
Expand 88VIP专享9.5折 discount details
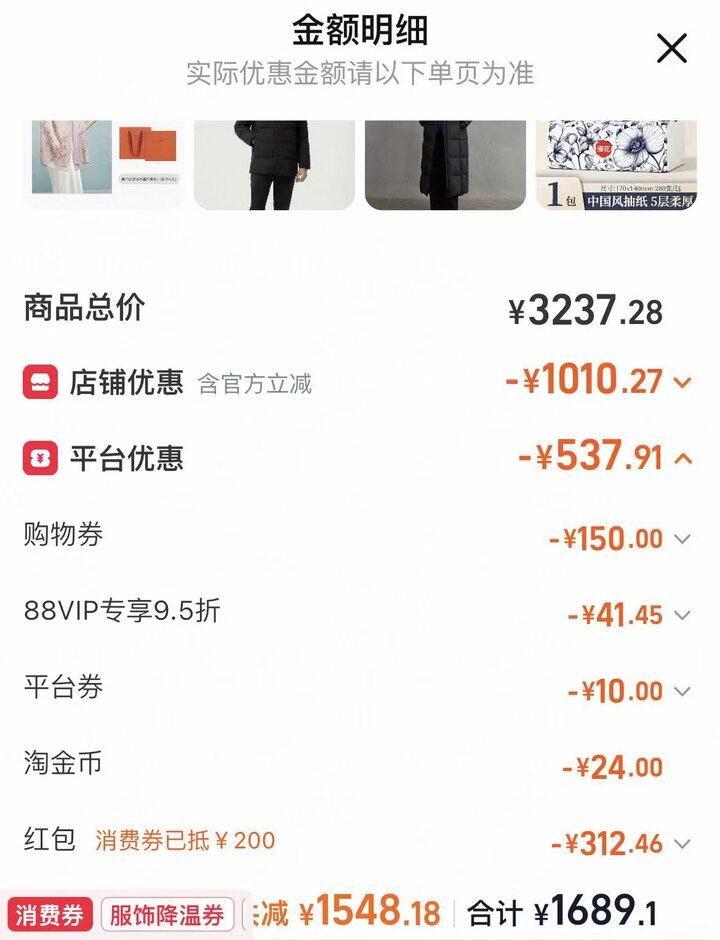tap(683, 615)
